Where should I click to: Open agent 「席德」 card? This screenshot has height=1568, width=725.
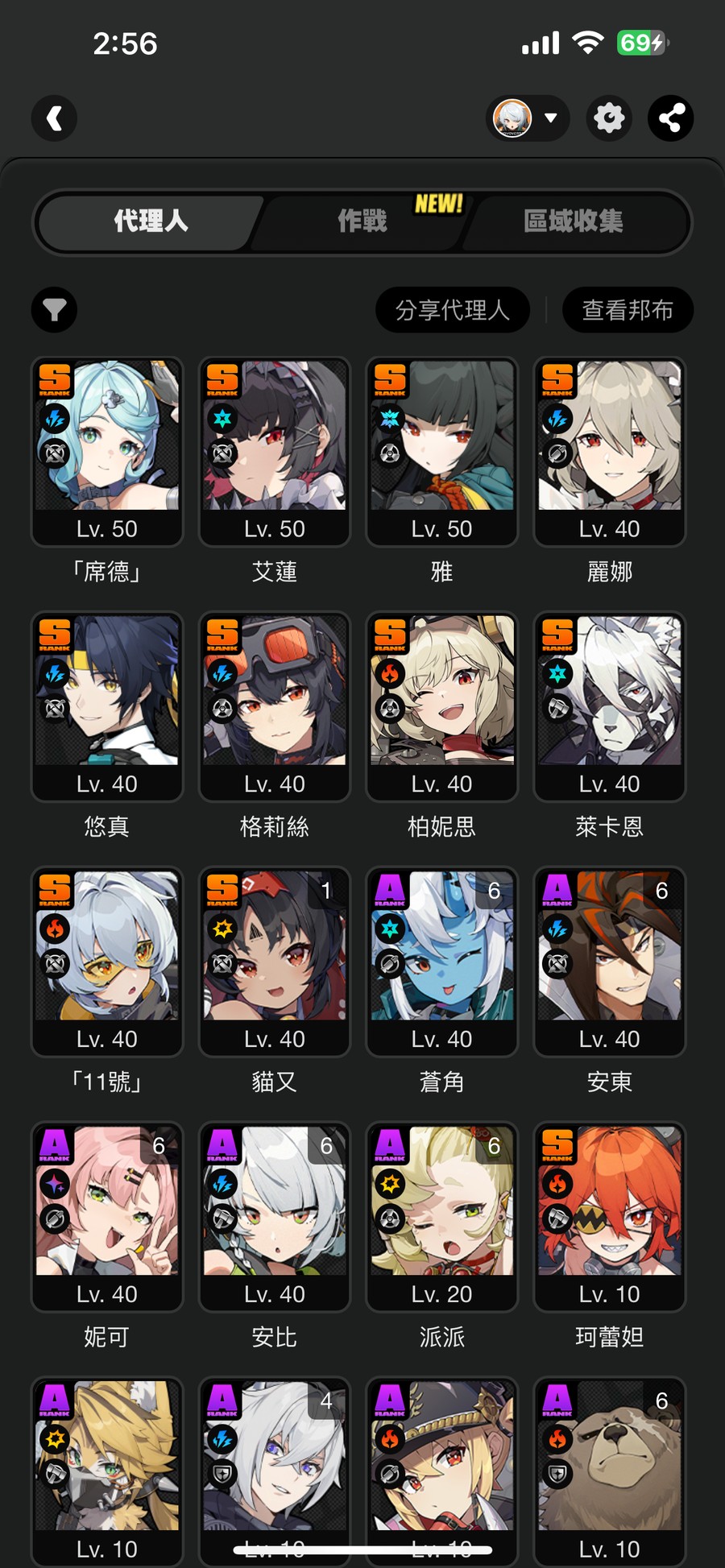coord(107,451)
